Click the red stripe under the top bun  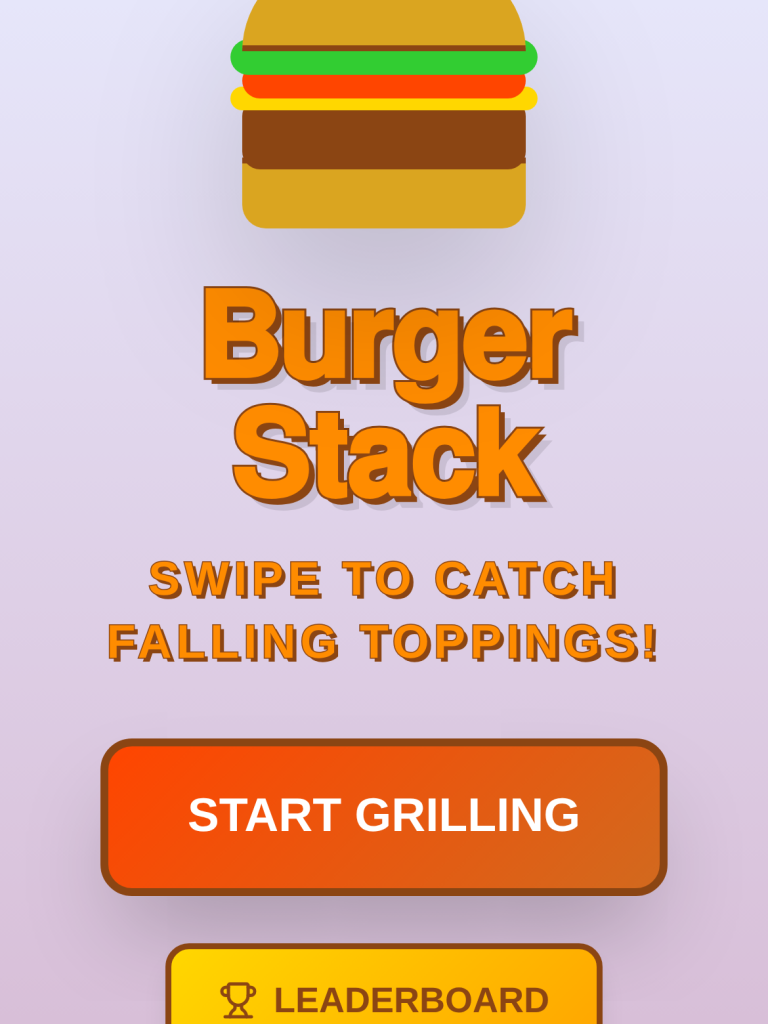384,48
